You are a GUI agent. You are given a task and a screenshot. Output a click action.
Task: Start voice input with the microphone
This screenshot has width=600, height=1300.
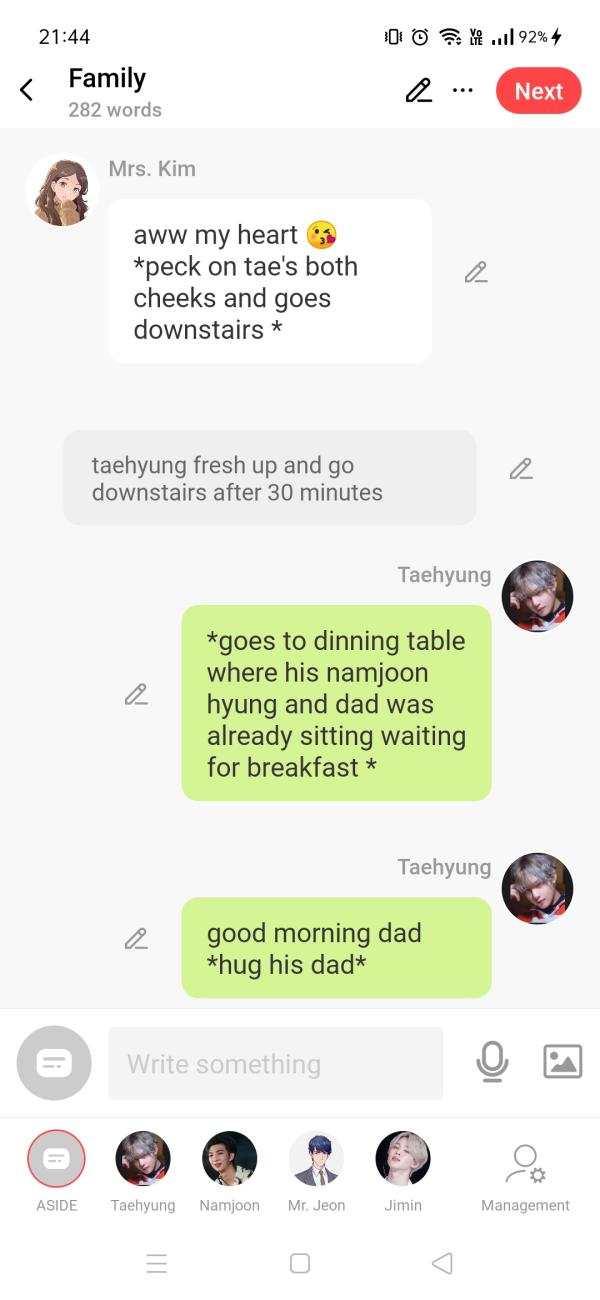click(491, 1062)
